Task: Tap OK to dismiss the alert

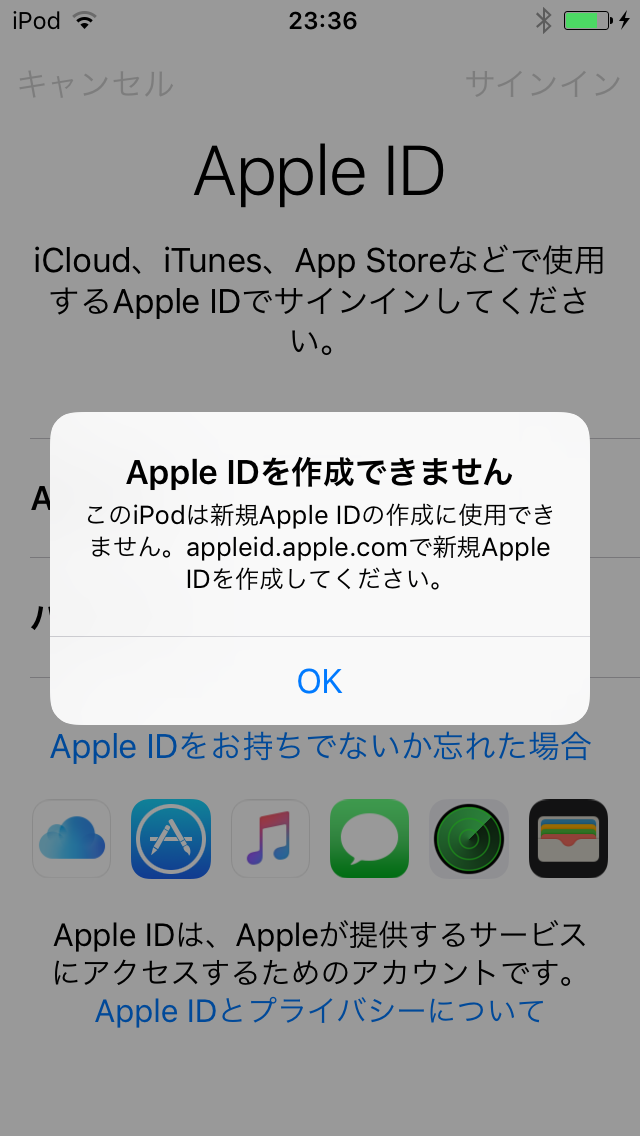Action: click(320, 681)
